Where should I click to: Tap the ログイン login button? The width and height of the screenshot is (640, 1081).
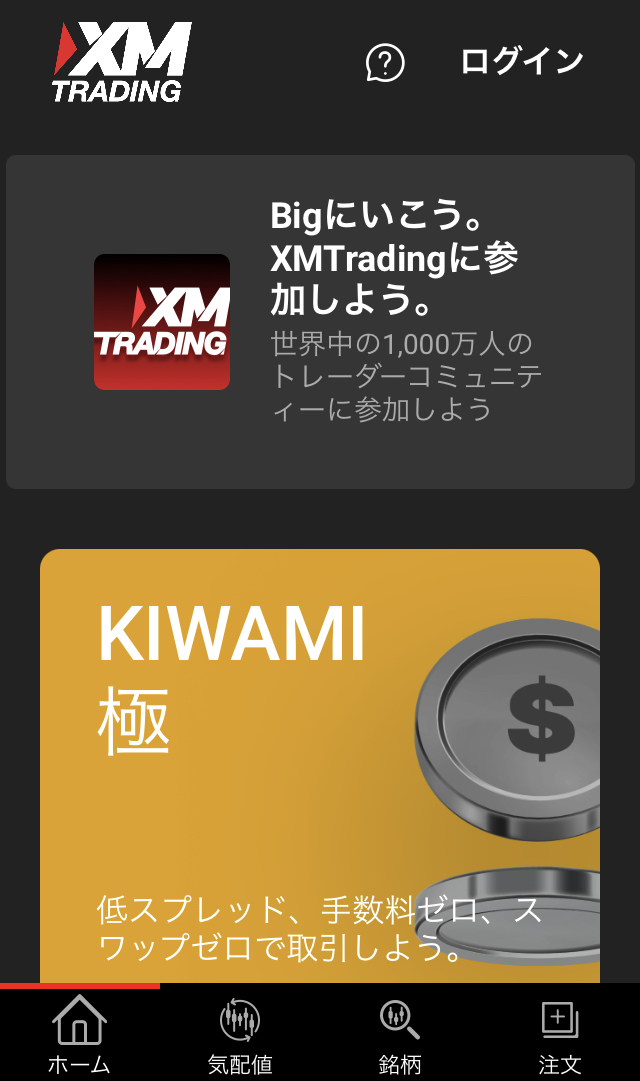pos(521,62)
